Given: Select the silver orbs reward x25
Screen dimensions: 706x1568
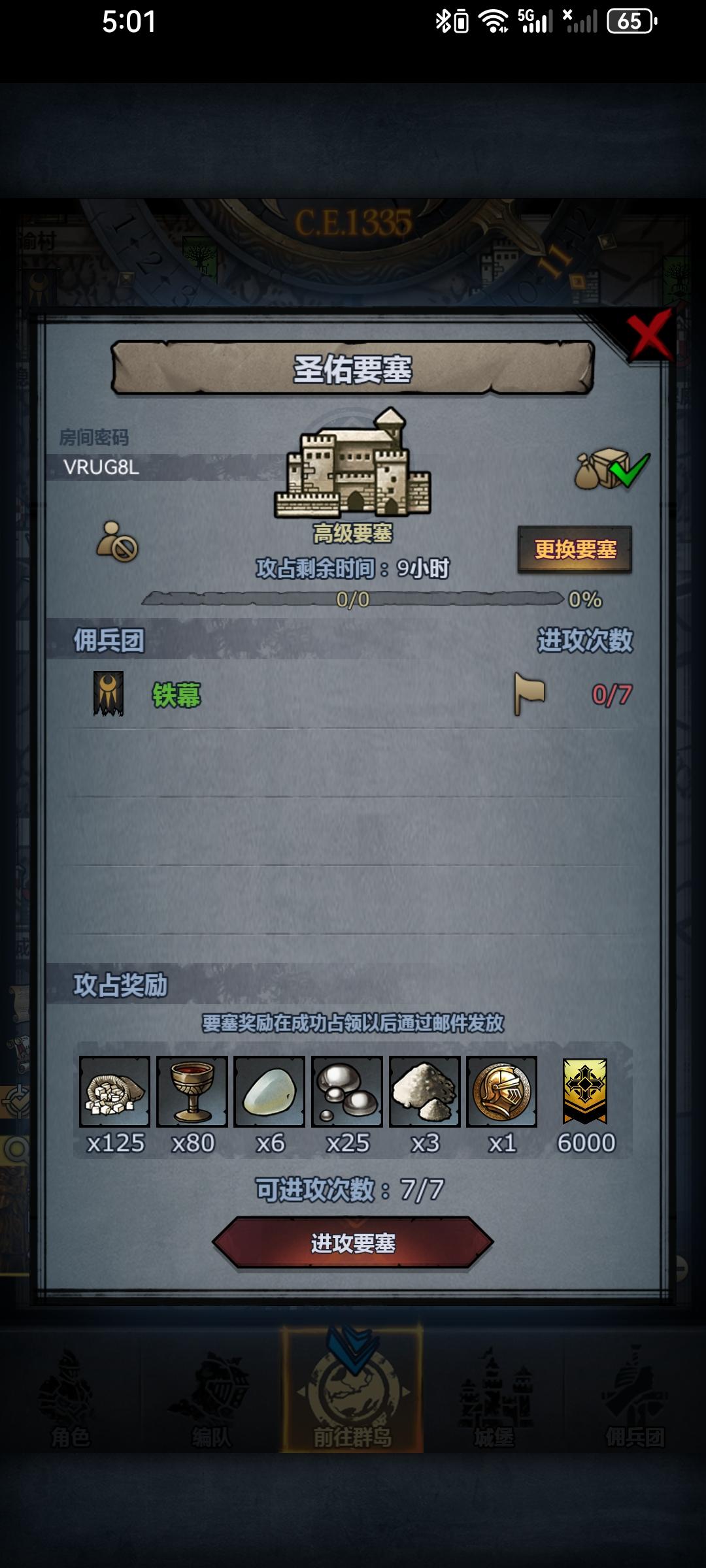Looking at the screenshot, I should (x=345, y=1091).
